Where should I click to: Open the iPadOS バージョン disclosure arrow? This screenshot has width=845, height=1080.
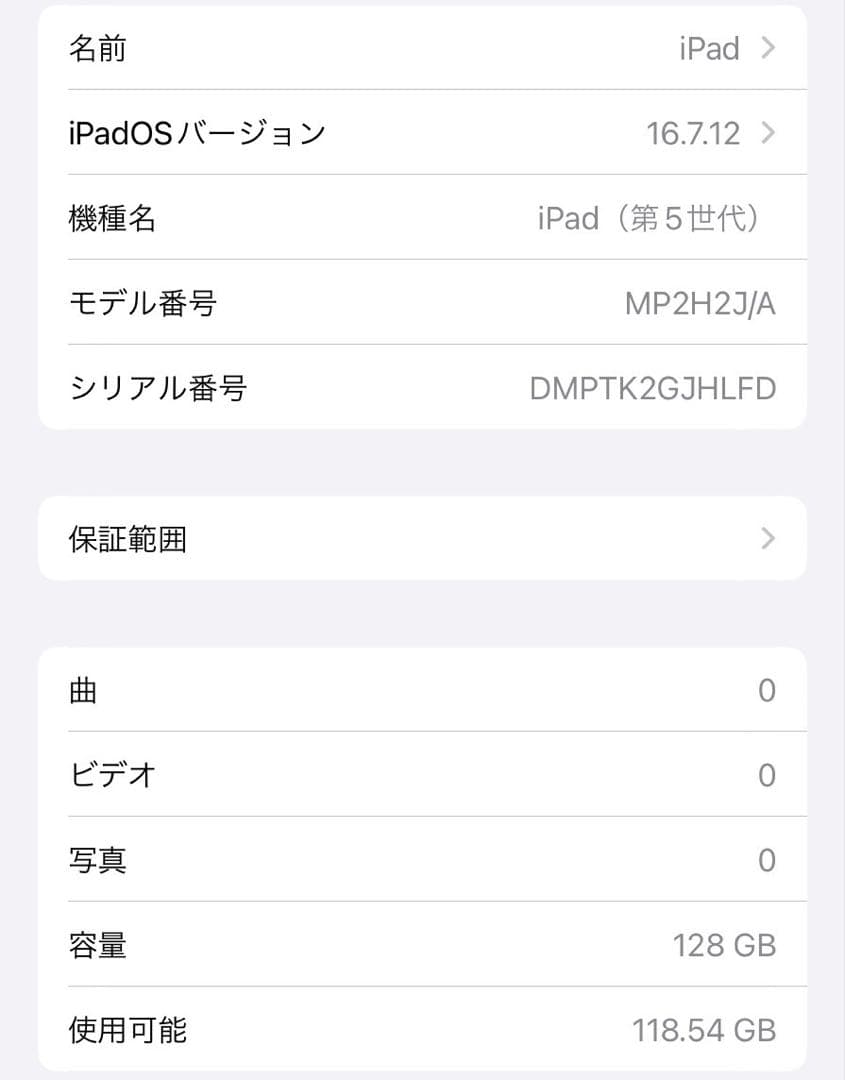click(x=766, y=132)
